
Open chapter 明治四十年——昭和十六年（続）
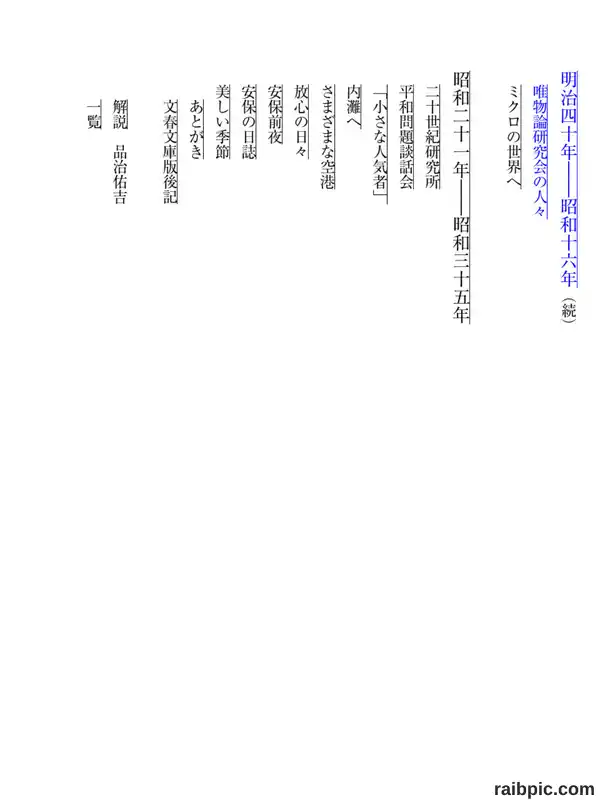click(569, 196)
